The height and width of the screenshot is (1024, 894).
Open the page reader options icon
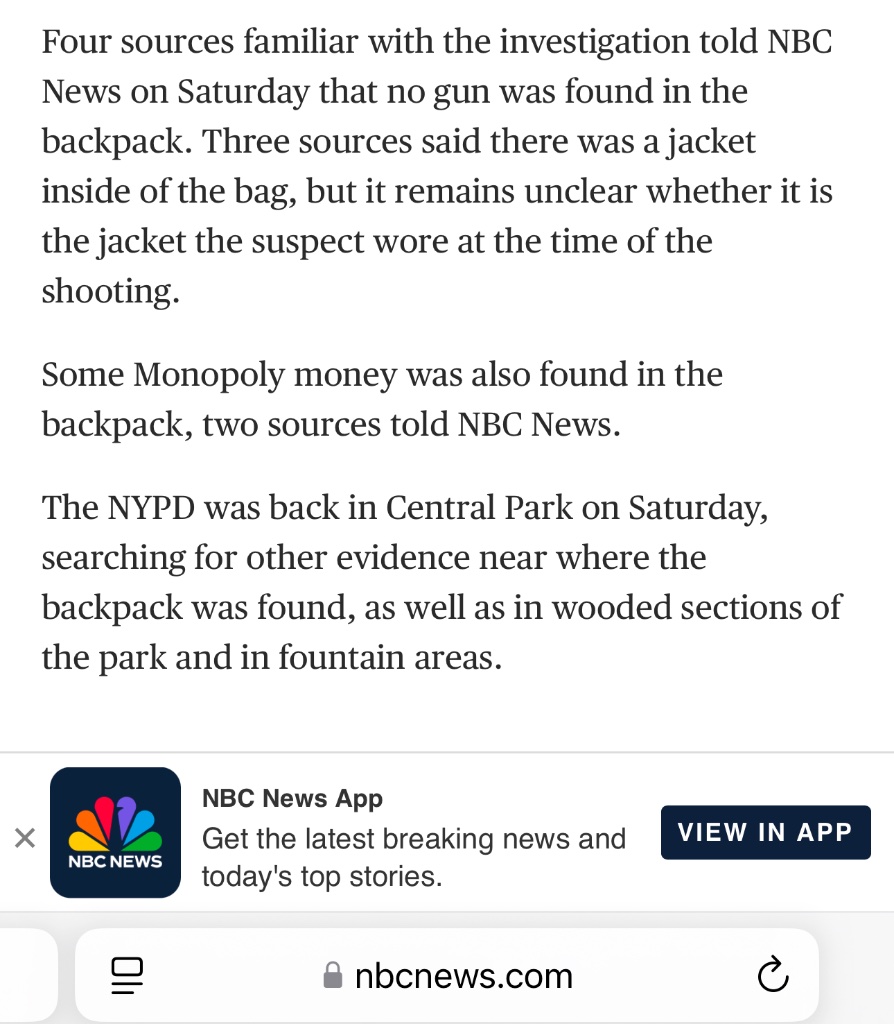click(127, 975)
